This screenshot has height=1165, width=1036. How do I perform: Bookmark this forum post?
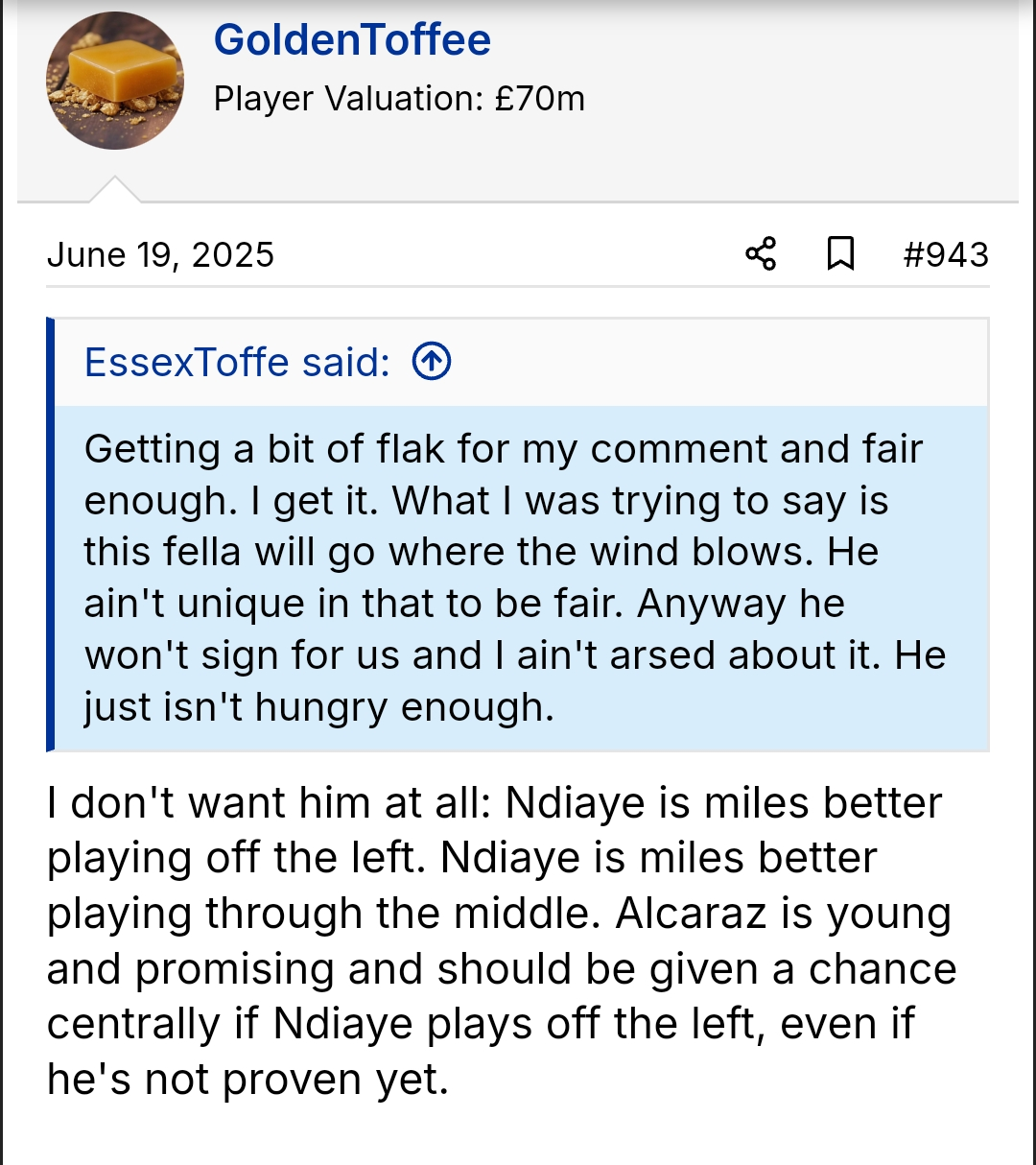click(840, 254)
